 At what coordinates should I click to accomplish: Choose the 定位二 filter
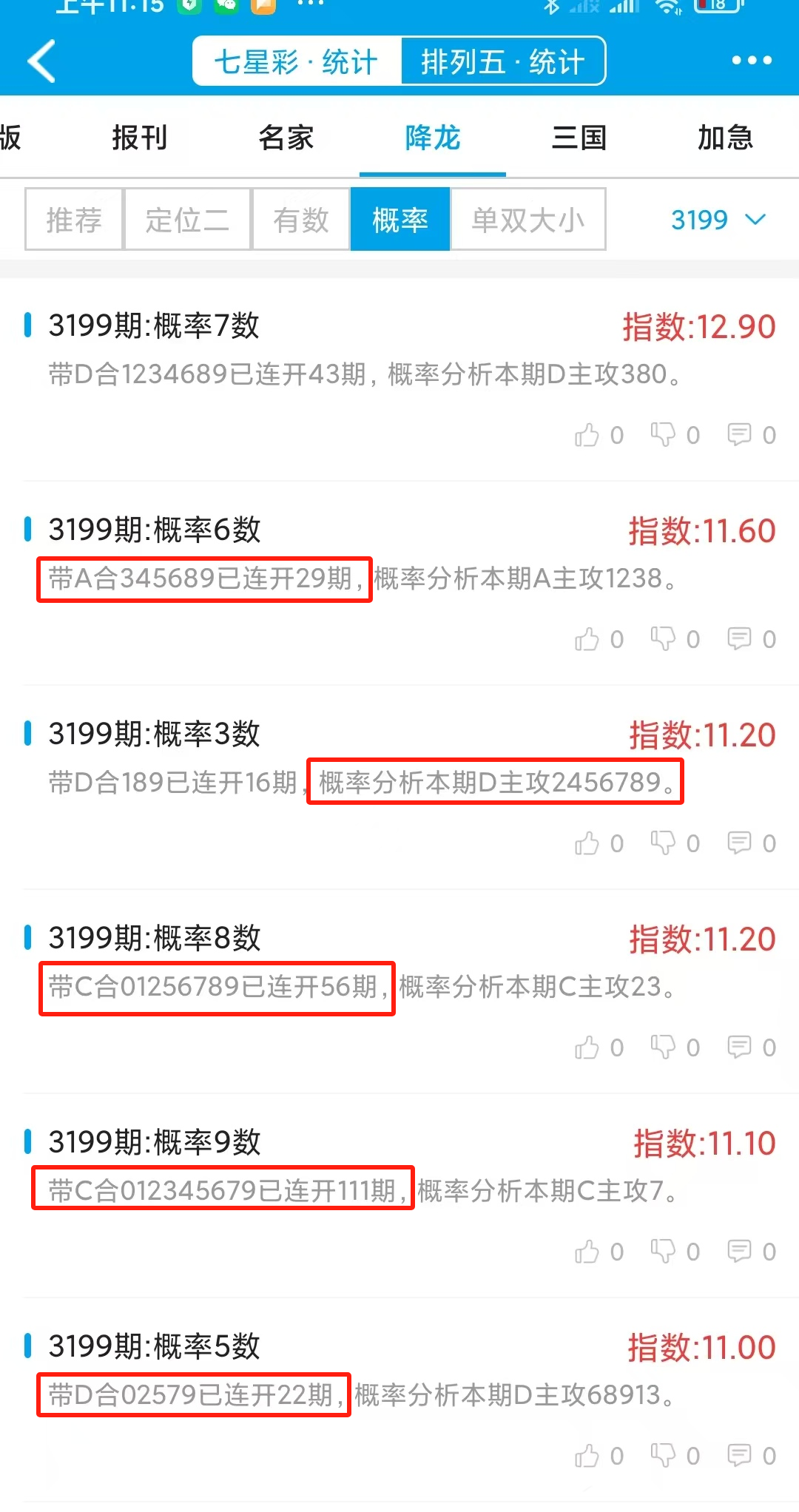click(187, 220)
